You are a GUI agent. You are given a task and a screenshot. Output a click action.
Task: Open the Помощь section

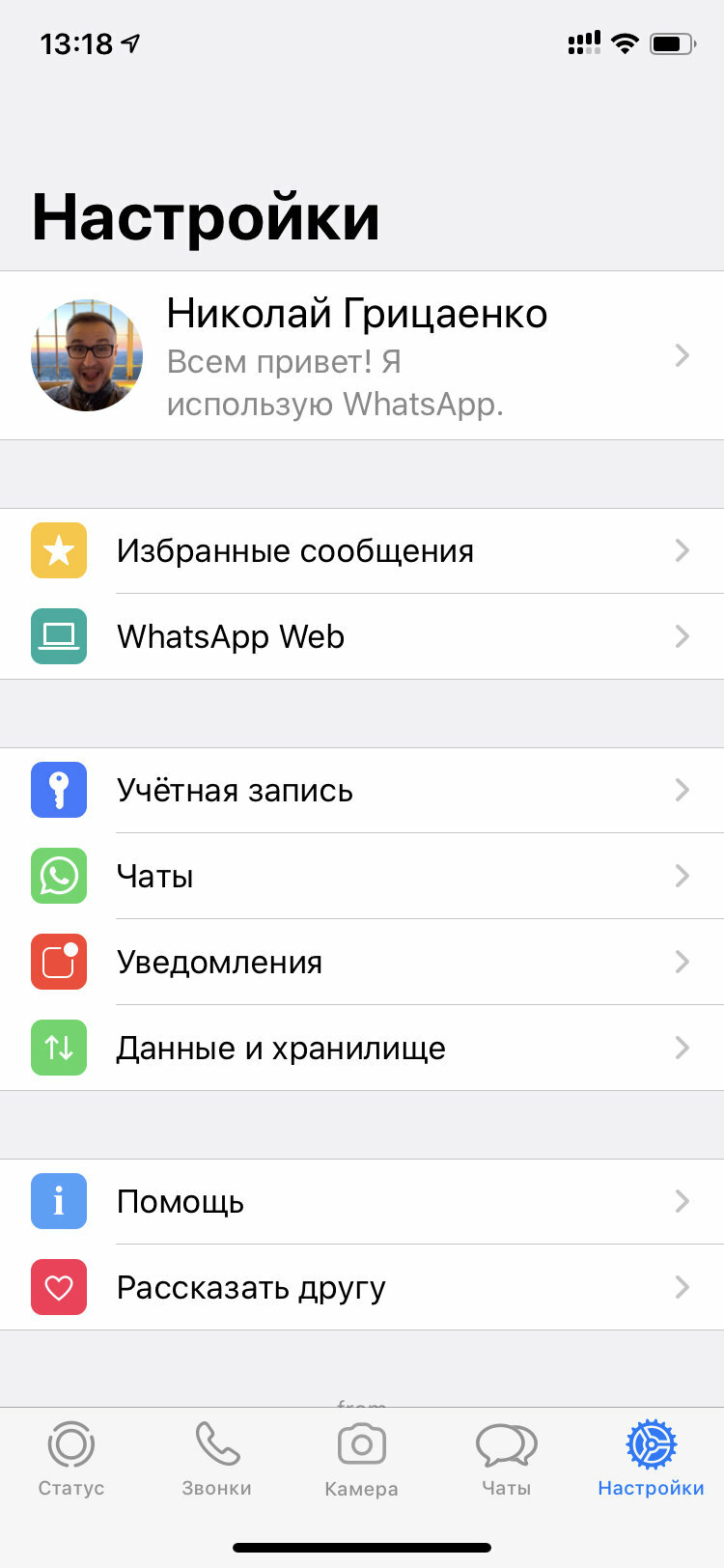362,1201
